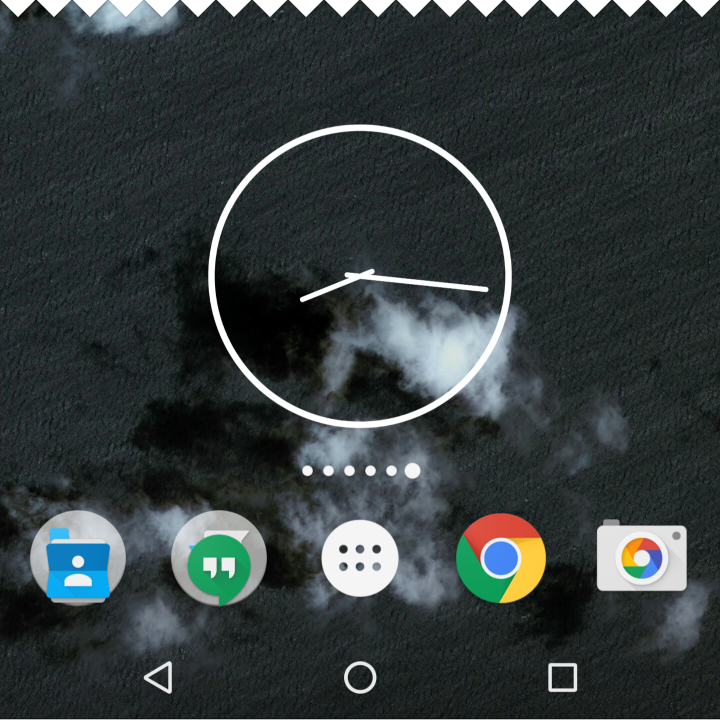Launch the Hangouts app
Viewport: 720px width, 720px height.
[x=219, y=558]
